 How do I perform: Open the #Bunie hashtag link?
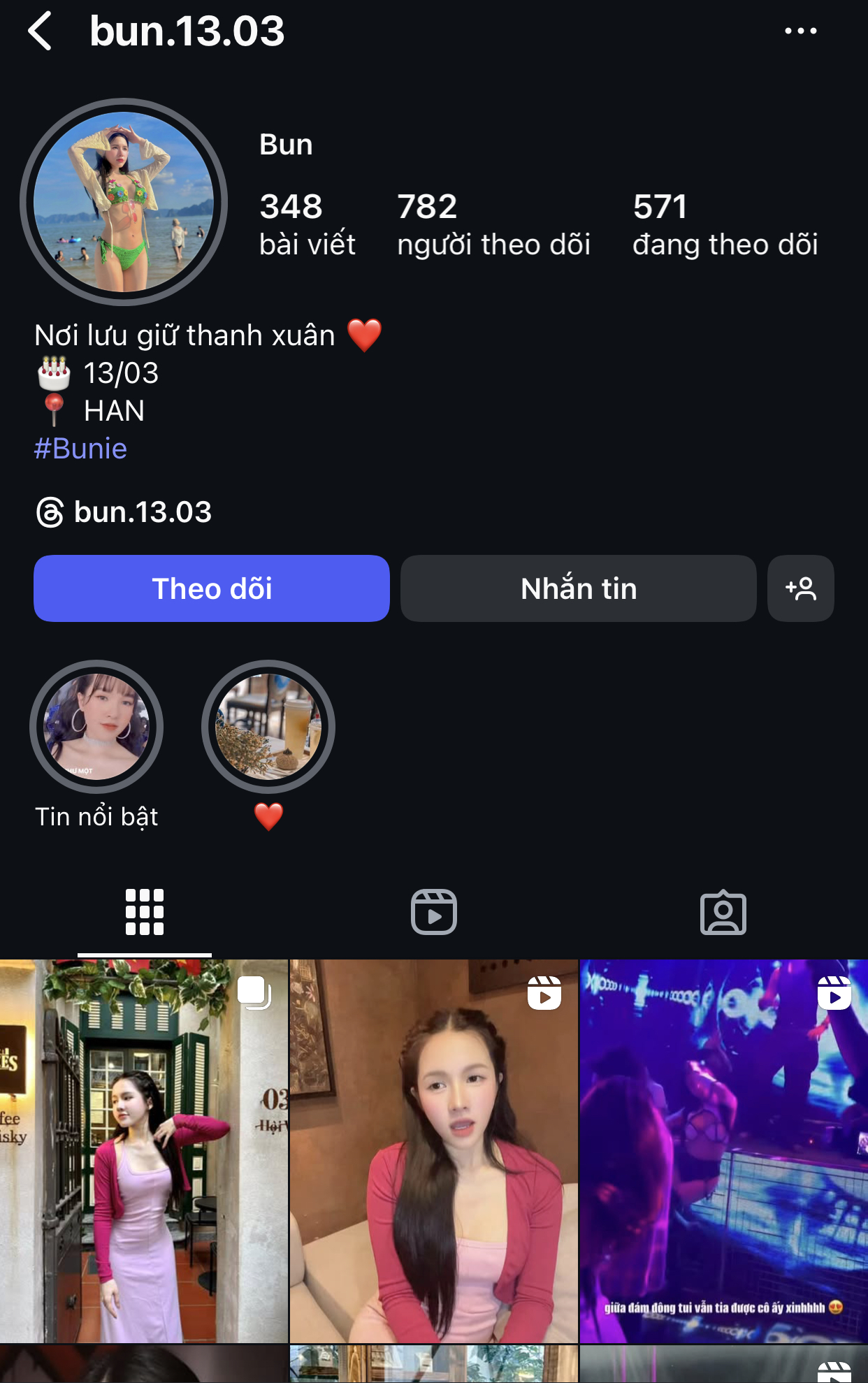pos(80,449)
